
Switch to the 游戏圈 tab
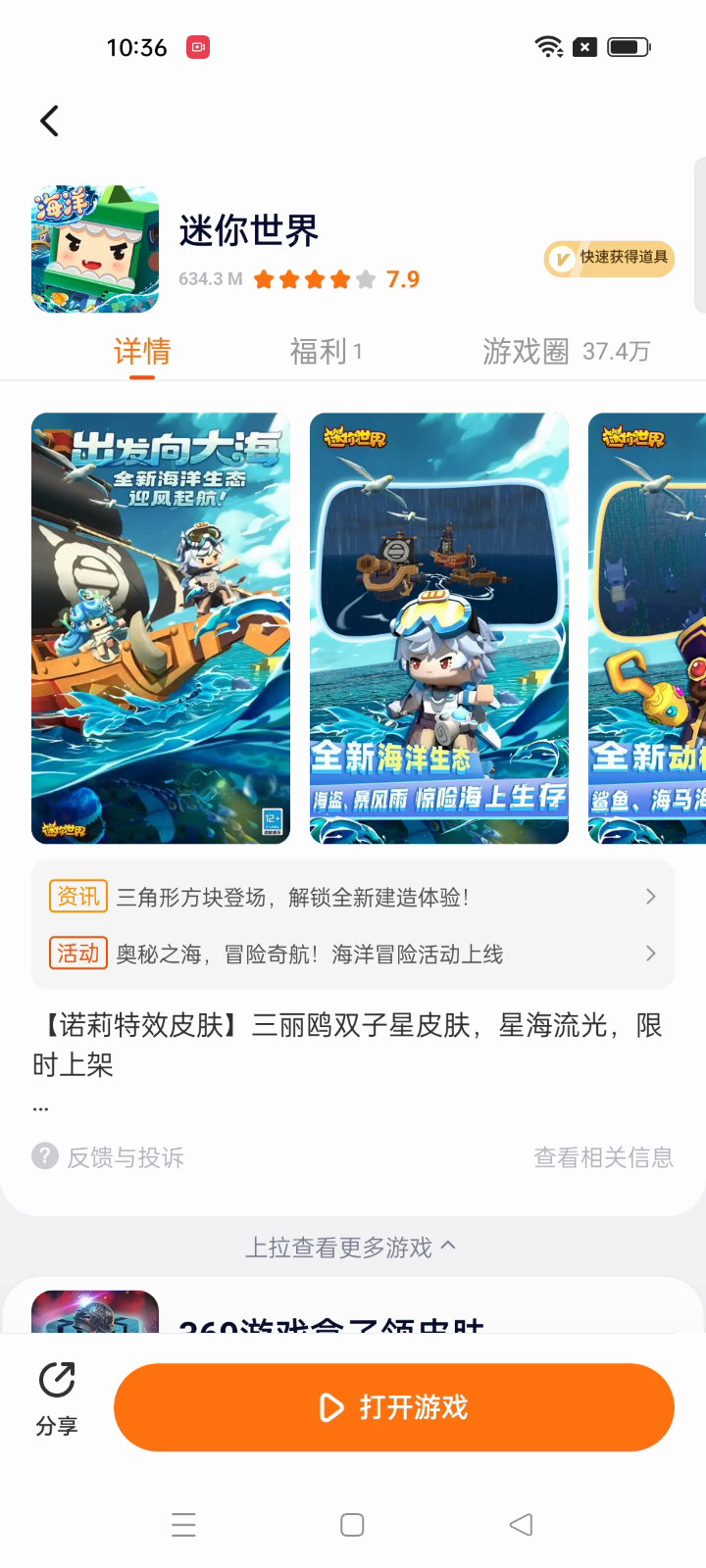click(565, 351)
